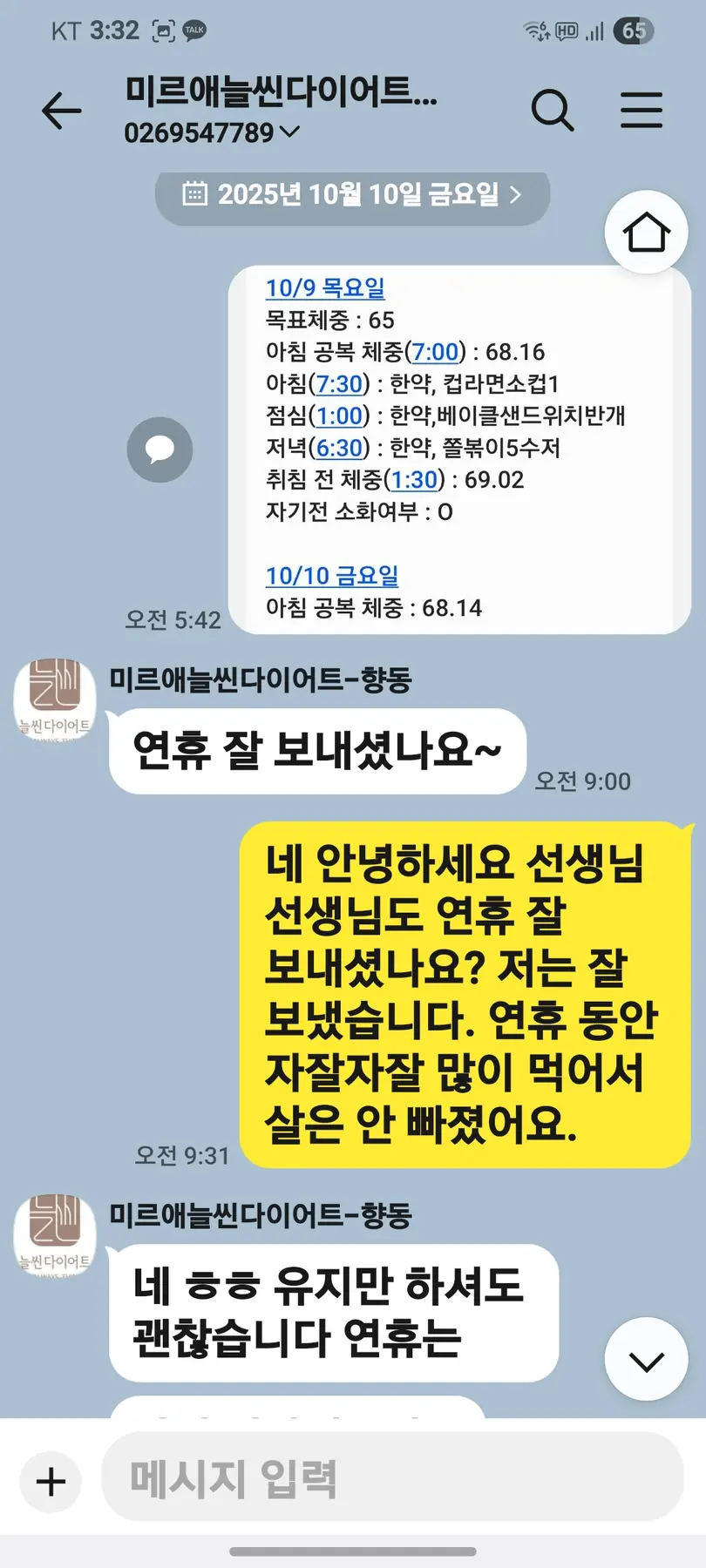This screenshot has width=706, height=1568.
Task: Open the plus attachment menu
Action: point(51,1481)
